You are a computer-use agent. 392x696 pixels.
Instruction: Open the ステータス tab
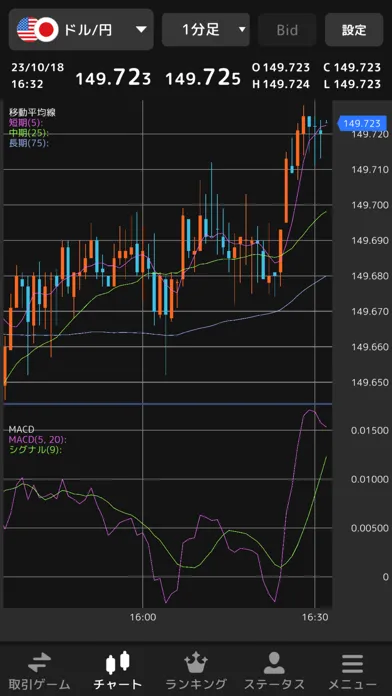(274, 670)
